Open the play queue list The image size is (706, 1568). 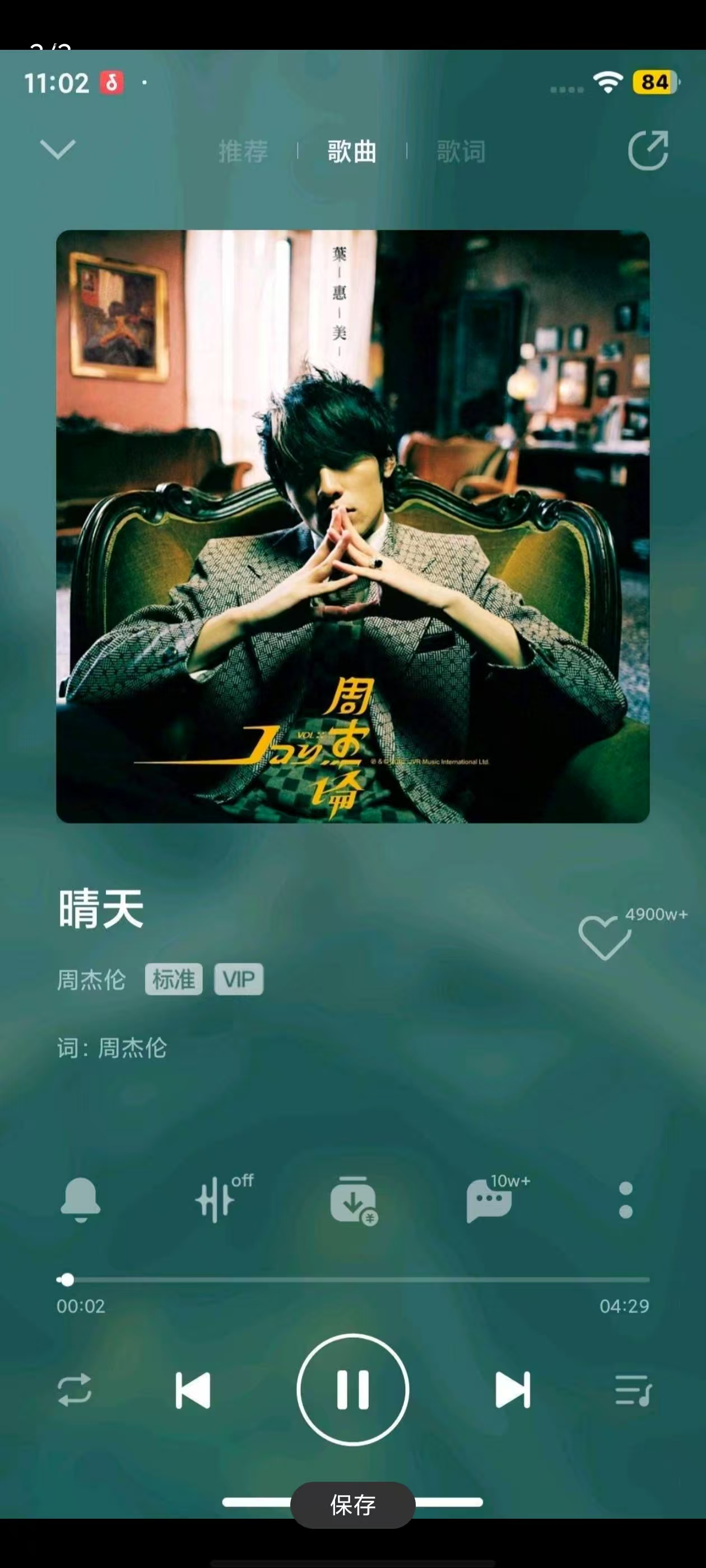click(633, 1390)
